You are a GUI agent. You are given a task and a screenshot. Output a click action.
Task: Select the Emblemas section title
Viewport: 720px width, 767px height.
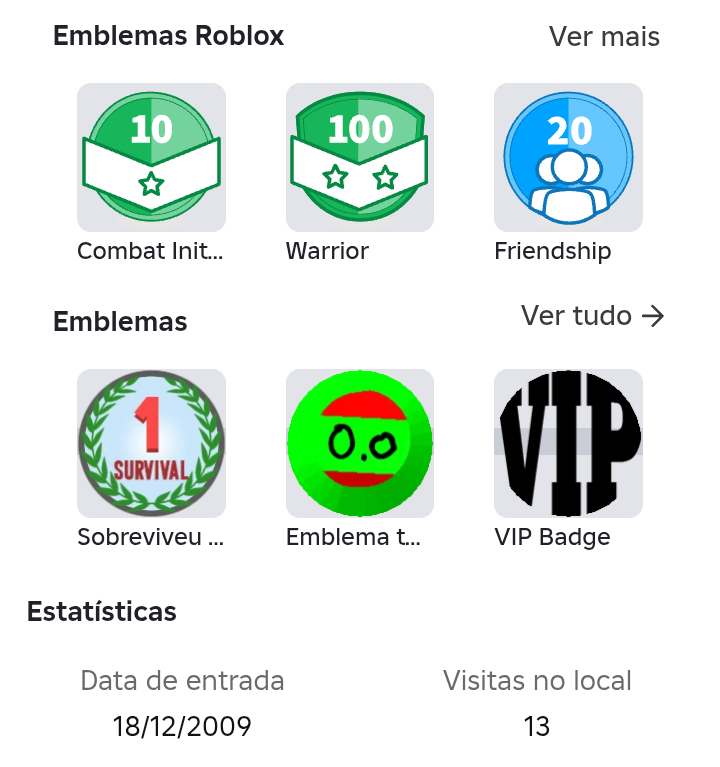tap(119, 321)
